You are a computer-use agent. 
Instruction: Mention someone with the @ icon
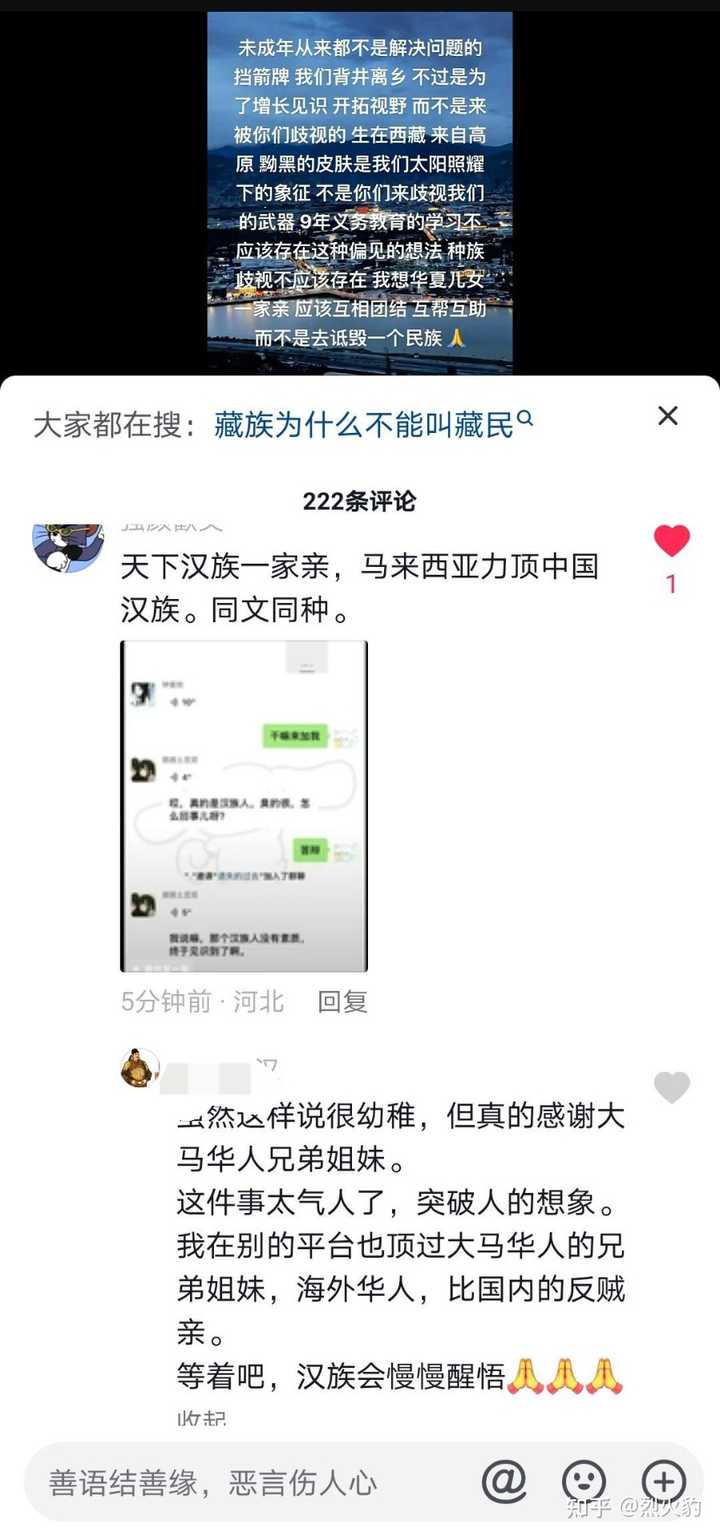pyautogui.click(x=505, y=1481)
